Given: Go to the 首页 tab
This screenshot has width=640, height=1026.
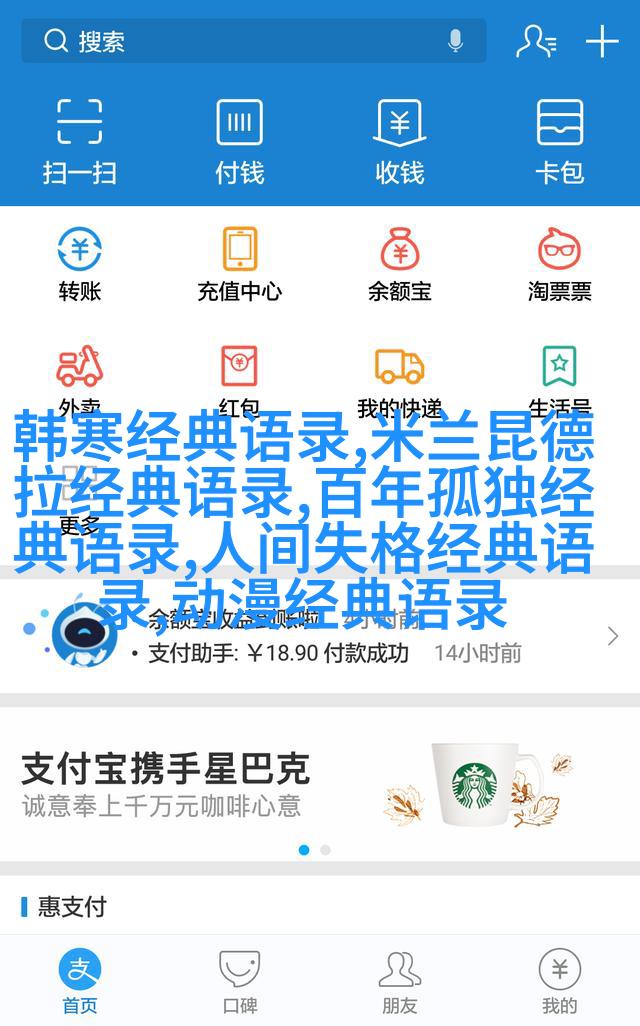Looking at the screenshot, I should click(80, 981).
